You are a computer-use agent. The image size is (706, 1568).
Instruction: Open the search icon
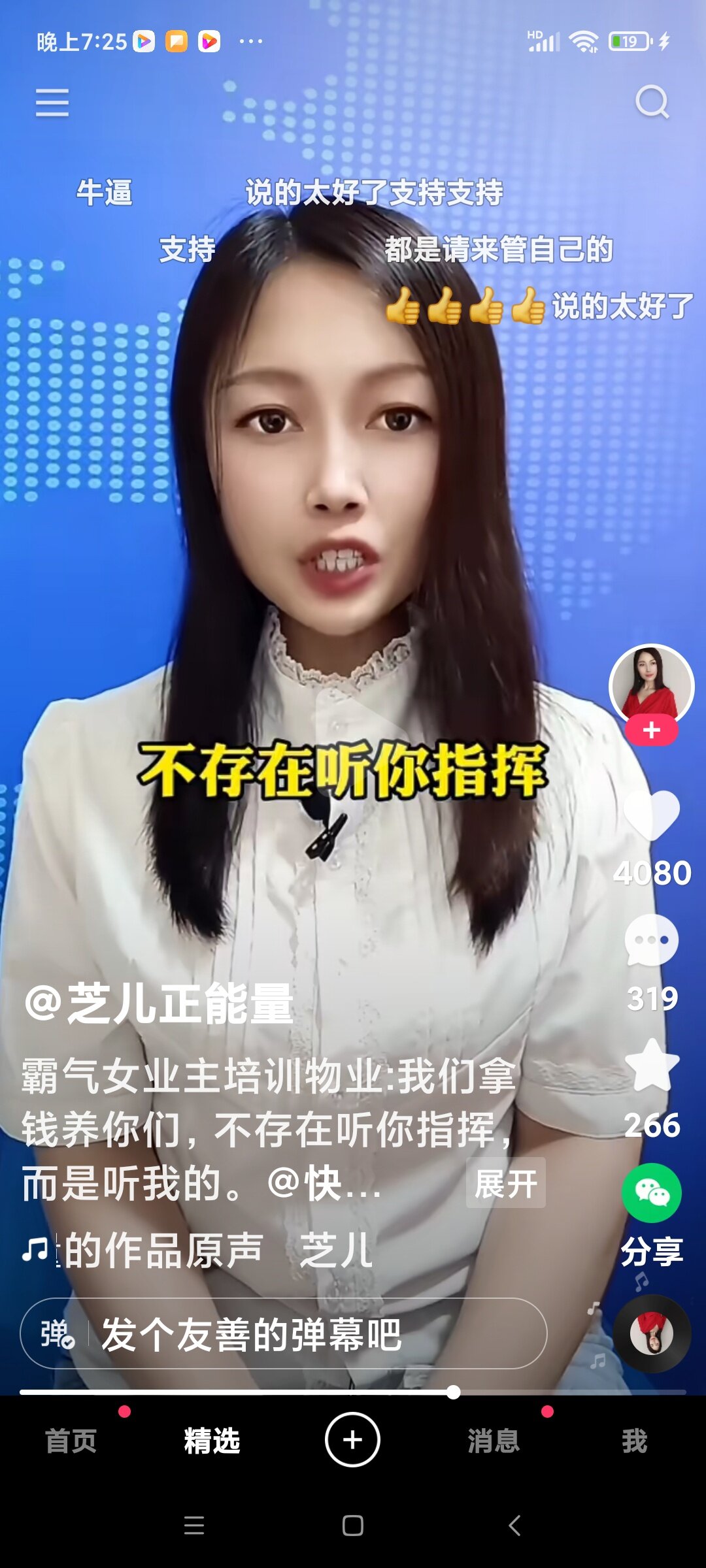(x=652, y=102)
